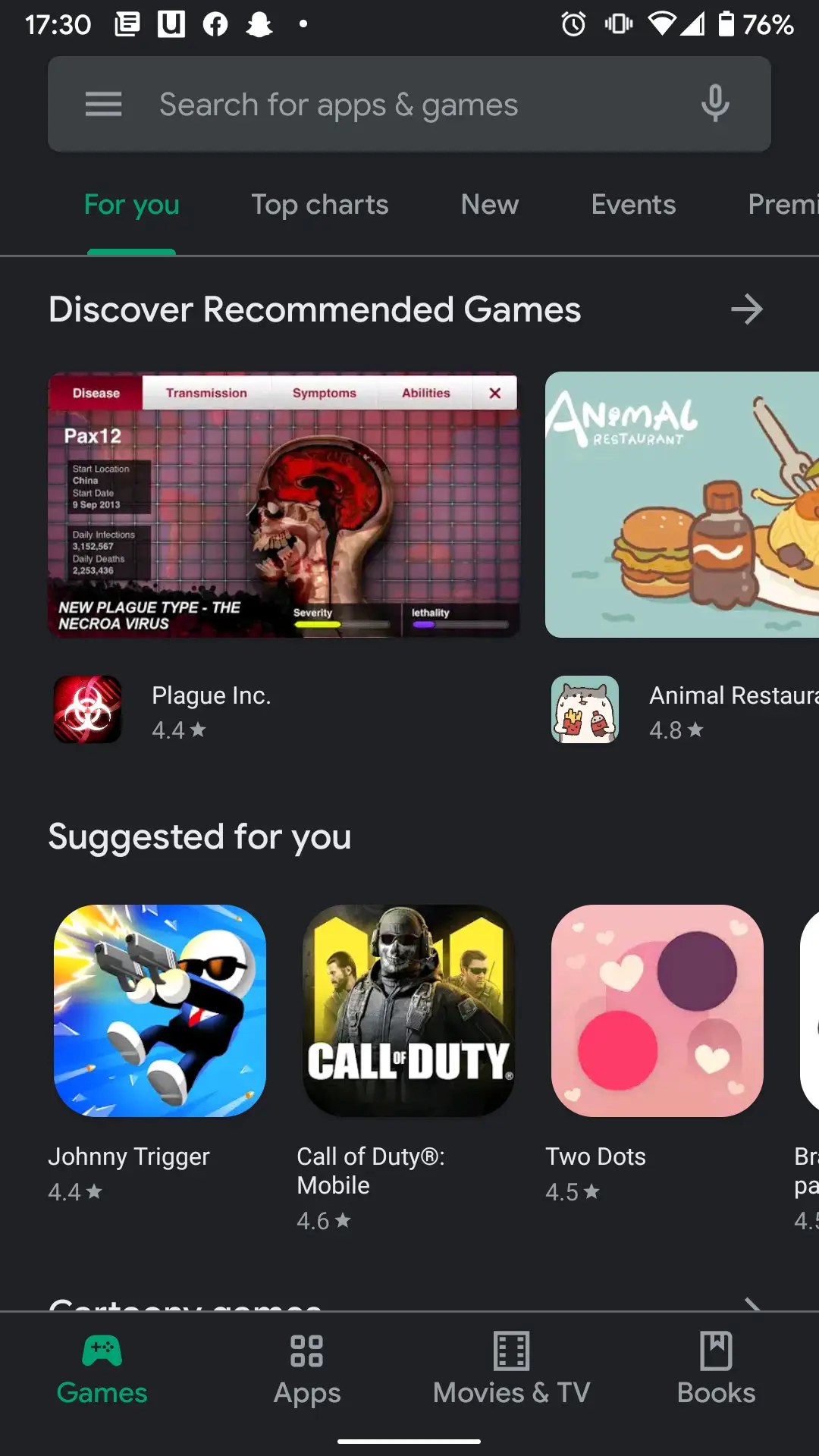Go to the Movies & TV section
The image size is (819, 1456).
tap(511, 1370)
